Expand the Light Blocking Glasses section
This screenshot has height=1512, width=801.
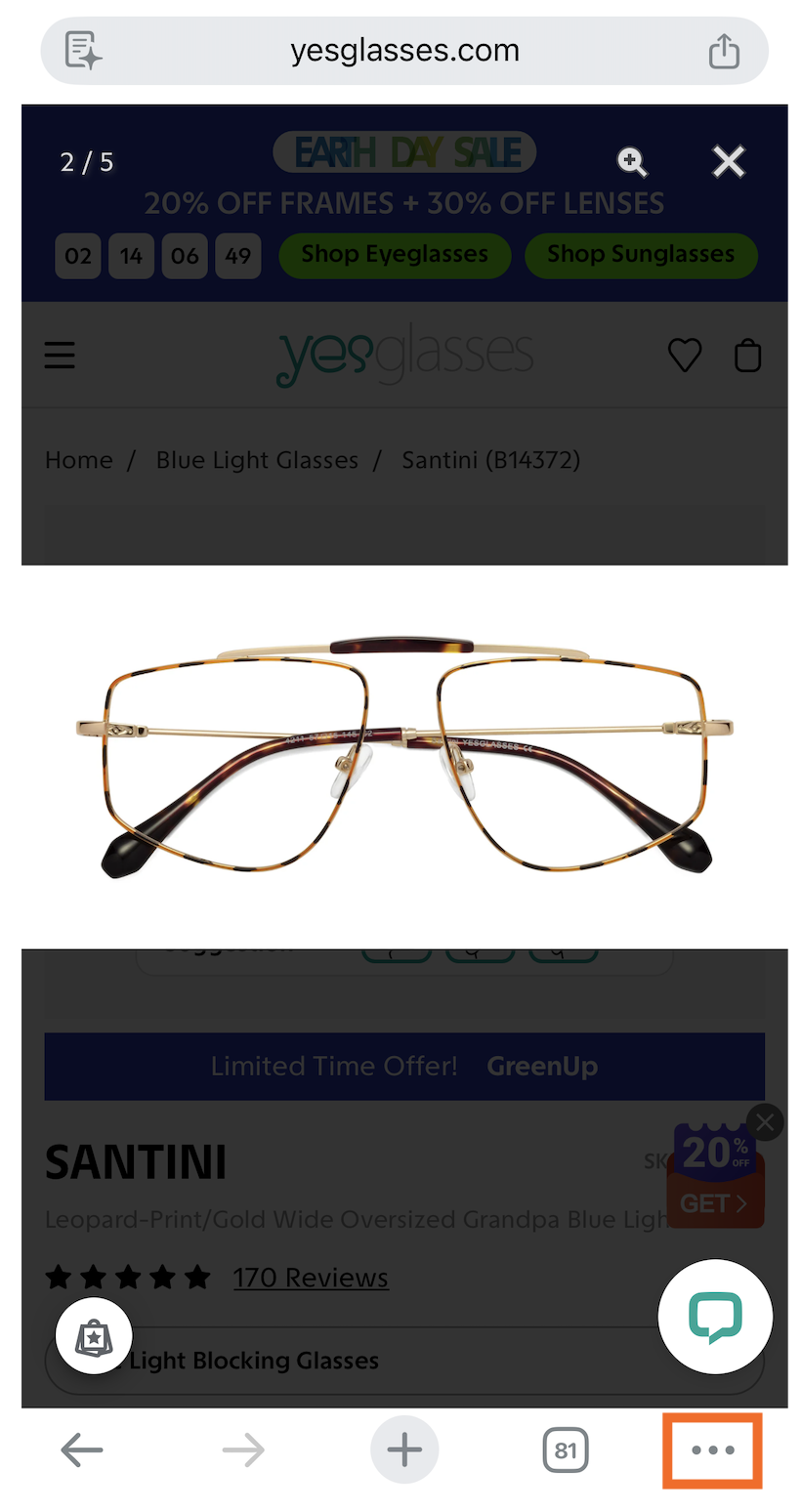404,1361
